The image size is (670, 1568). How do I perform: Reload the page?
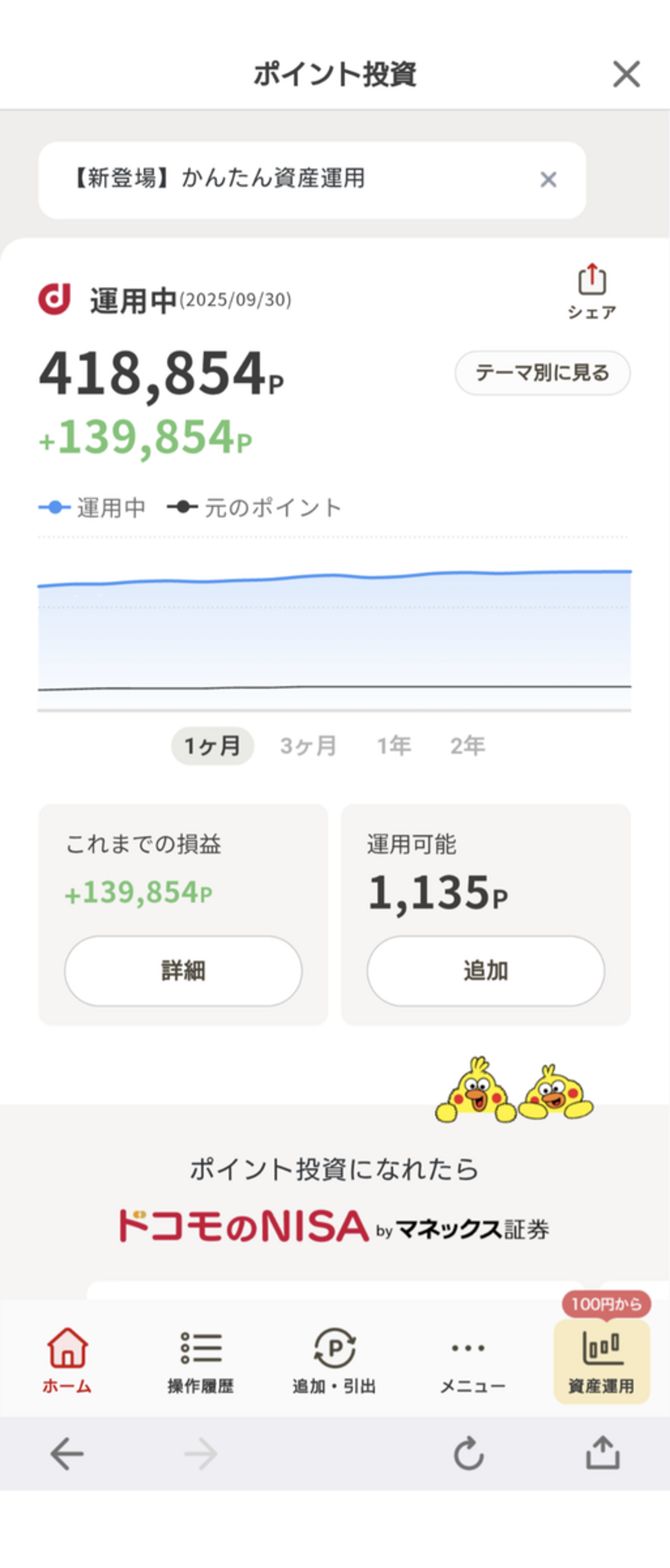468,1454
